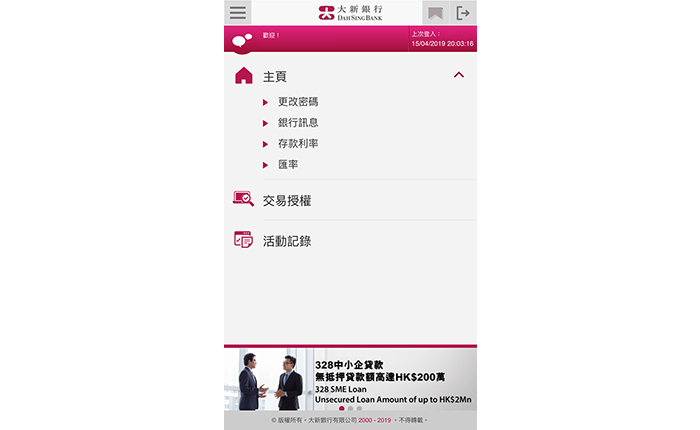Open the hamburger menu button
This screenshot has width=700, height=430.
click(x=237, y=12)
